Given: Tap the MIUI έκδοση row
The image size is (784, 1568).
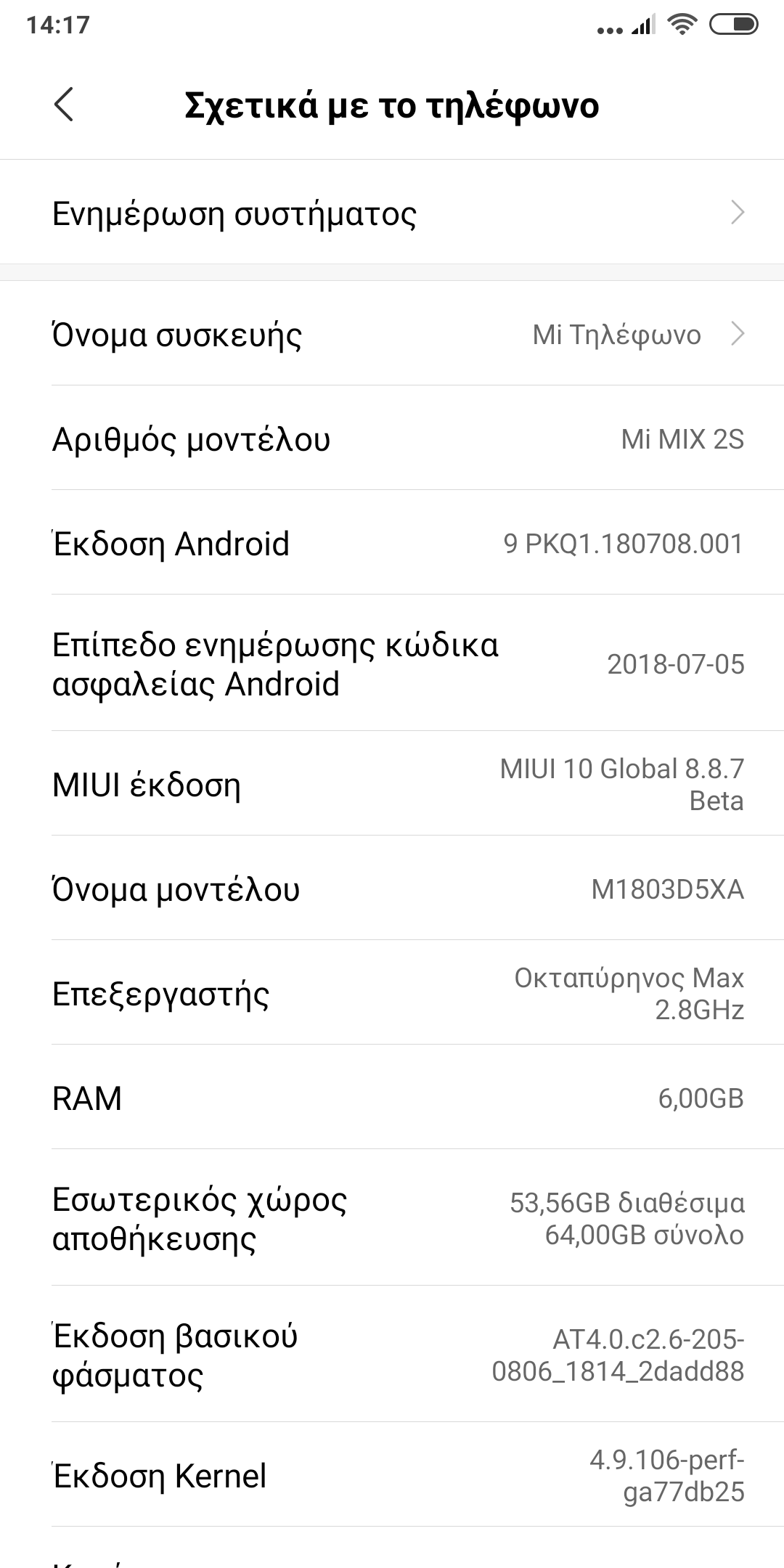Looking at the screenshot, I should coord(392,784).
